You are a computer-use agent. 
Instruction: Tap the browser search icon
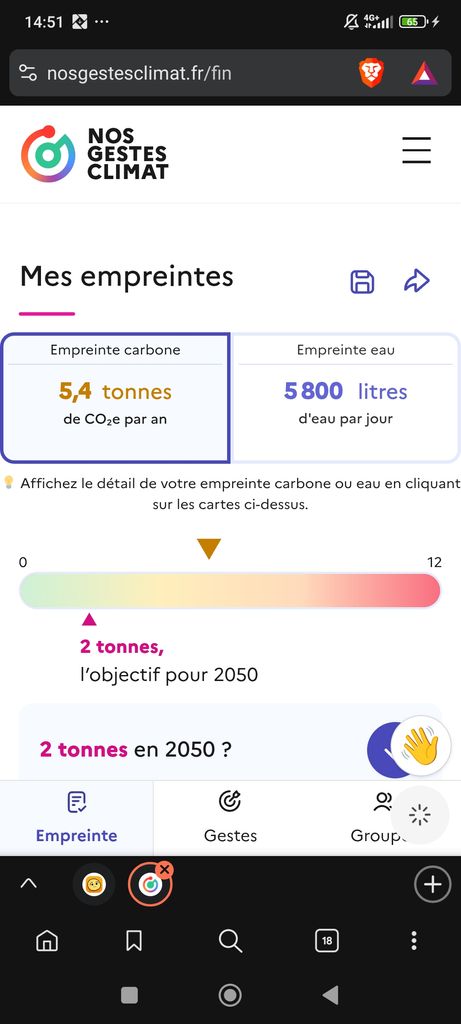(x=230, y=940)
